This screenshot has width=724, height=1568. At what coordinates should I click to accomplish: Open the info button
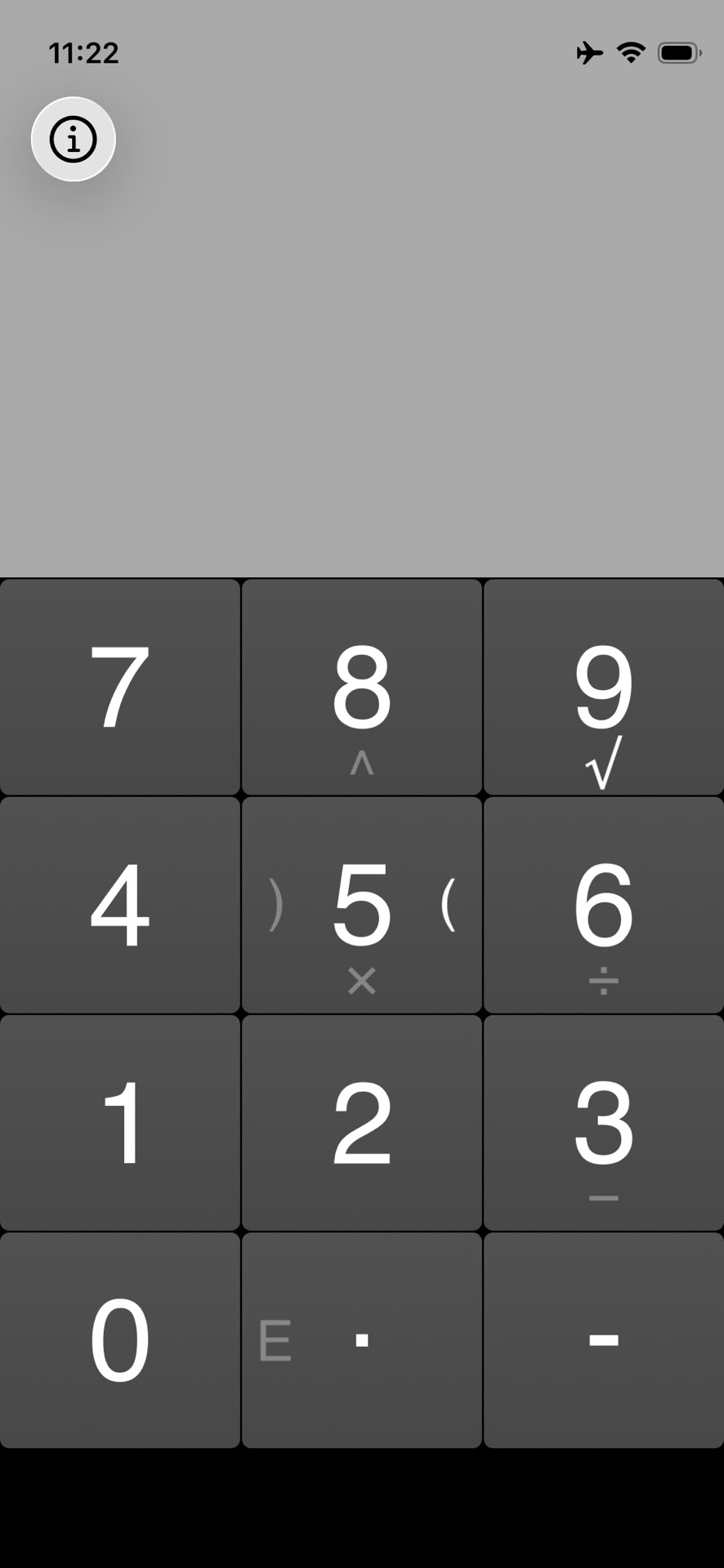tap(74, 140)
